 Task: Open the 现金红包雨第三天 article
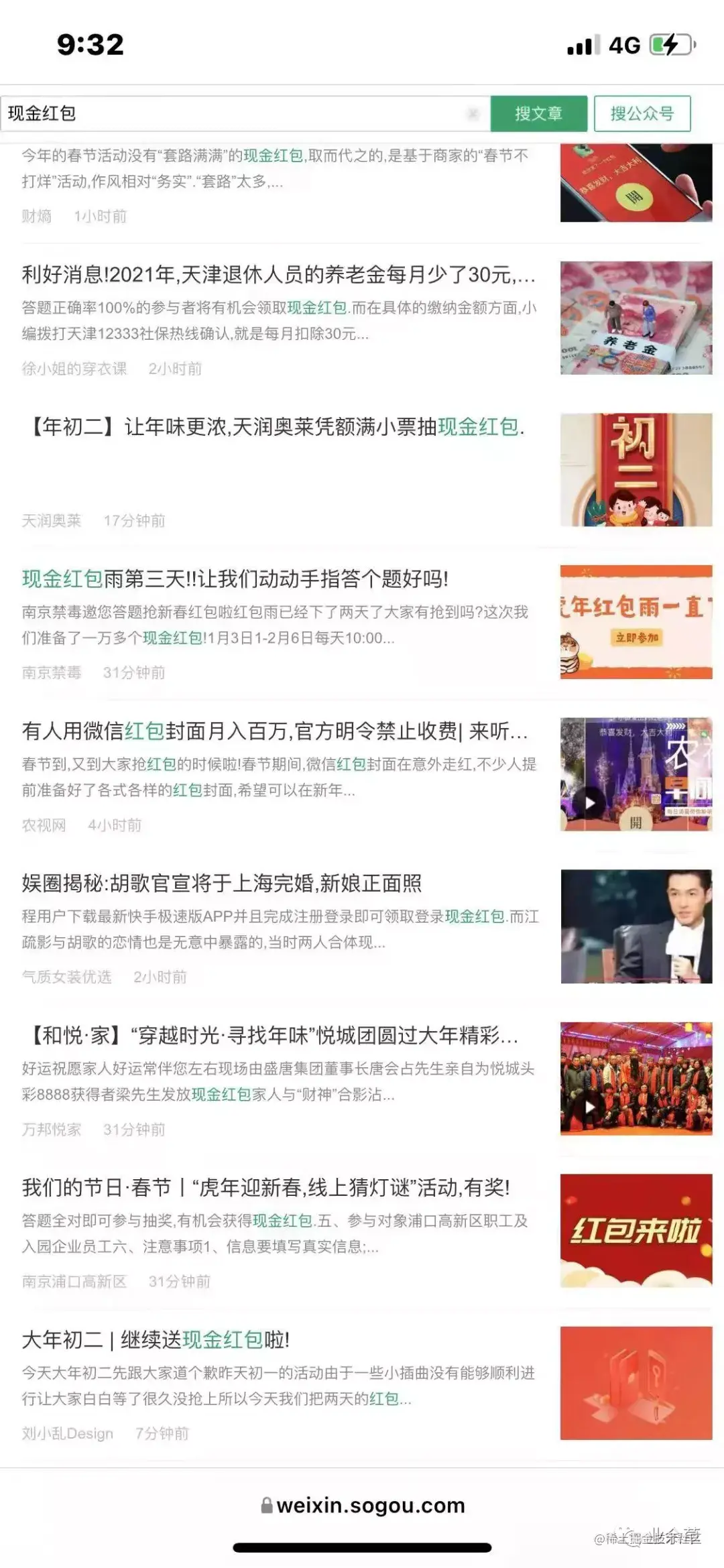coord(236,577)
